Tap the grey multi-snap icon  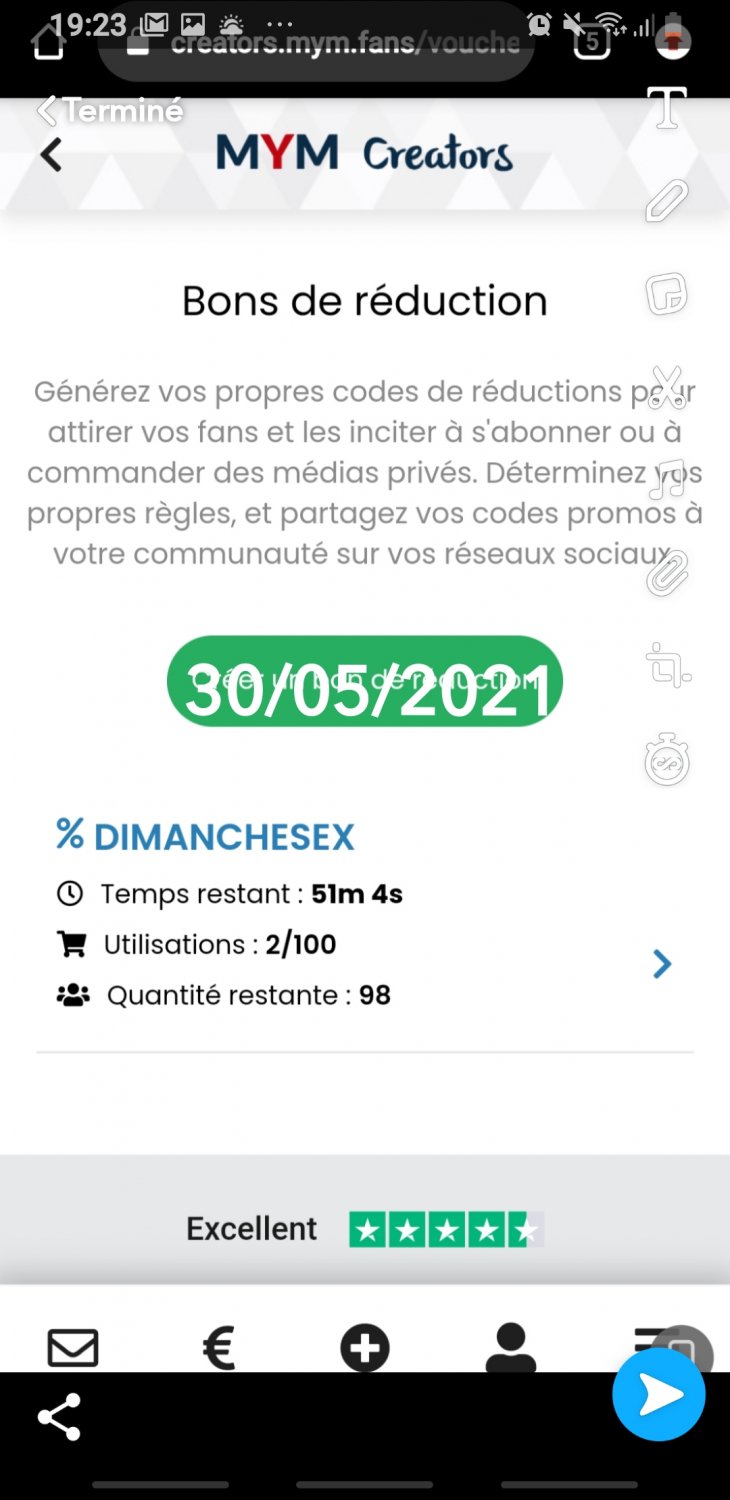[685, 1352]
